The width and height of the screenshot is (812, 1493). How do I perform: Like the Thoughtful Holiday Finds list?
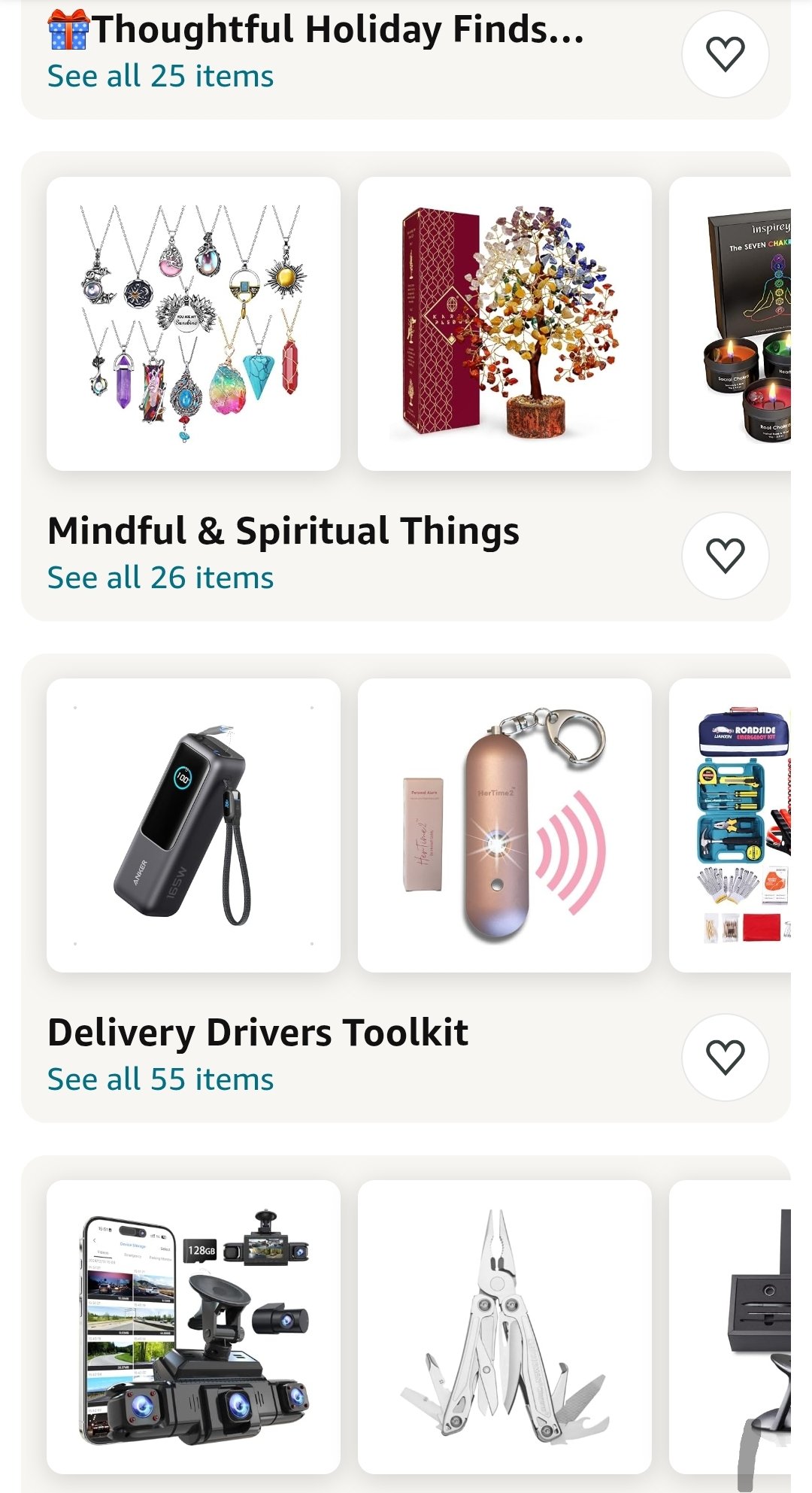pyautogui.click(x=725, y=54)
